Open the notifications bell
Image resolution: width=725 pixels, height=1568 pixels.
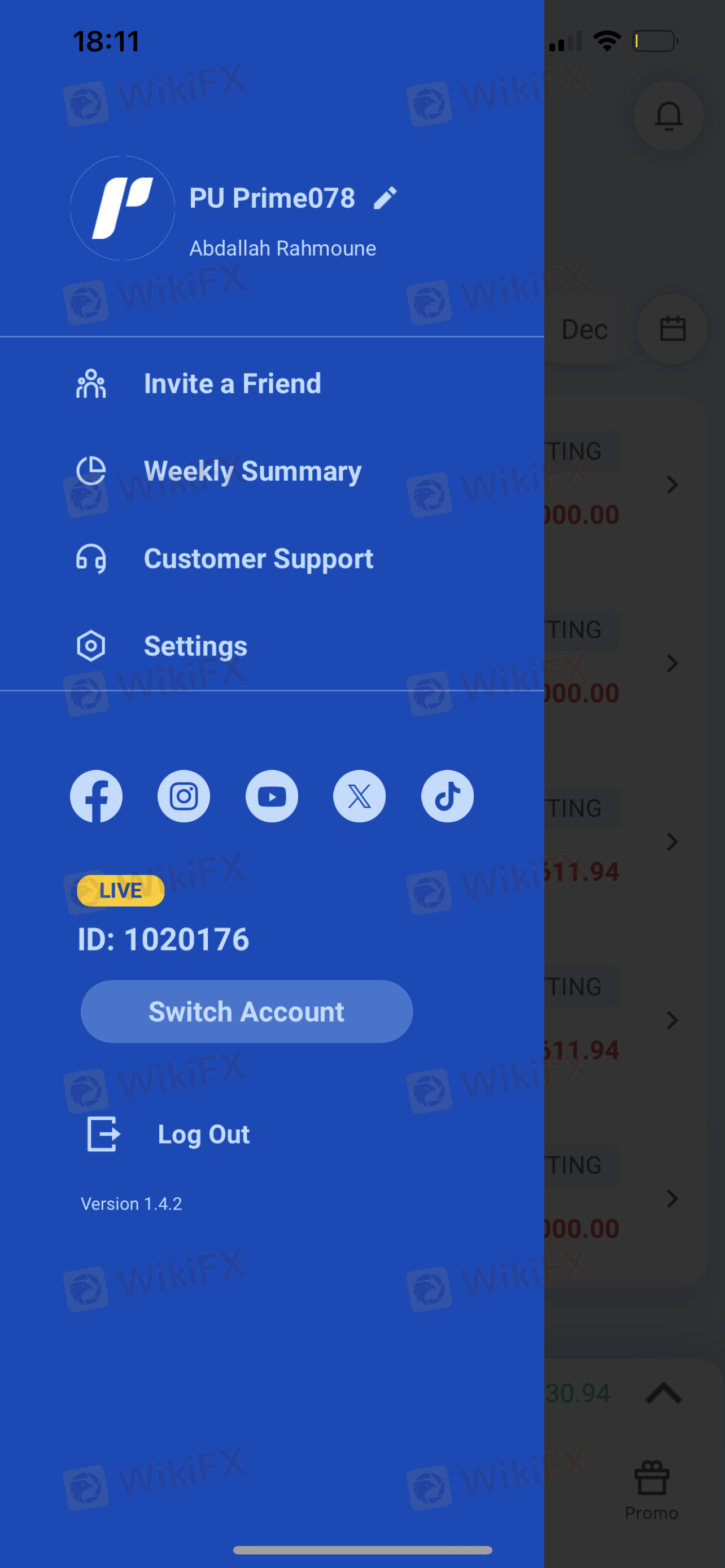click(x=669, y=116)
